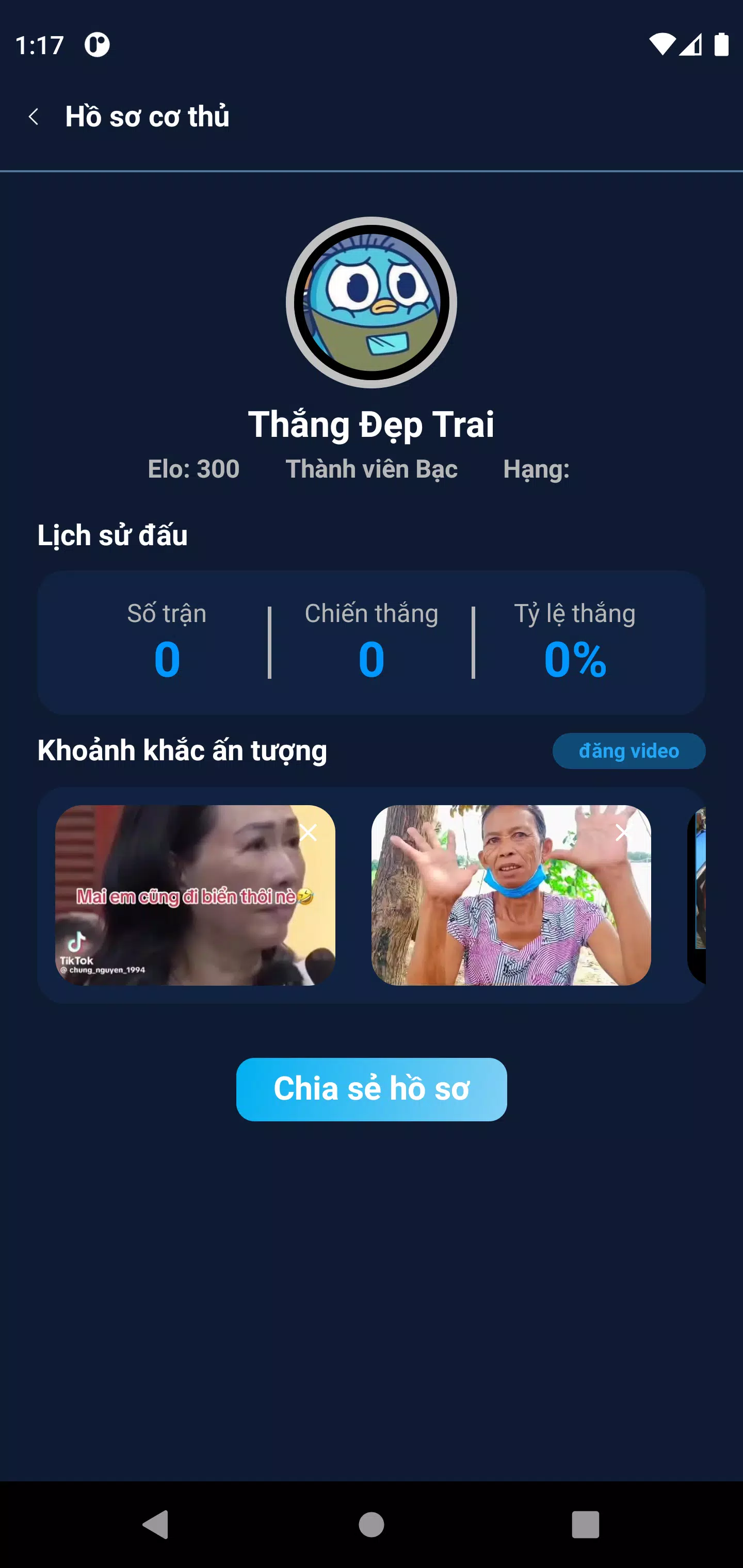Tap the đăng video button
This screenshot has height=1568, width=743.
point(628,750)
